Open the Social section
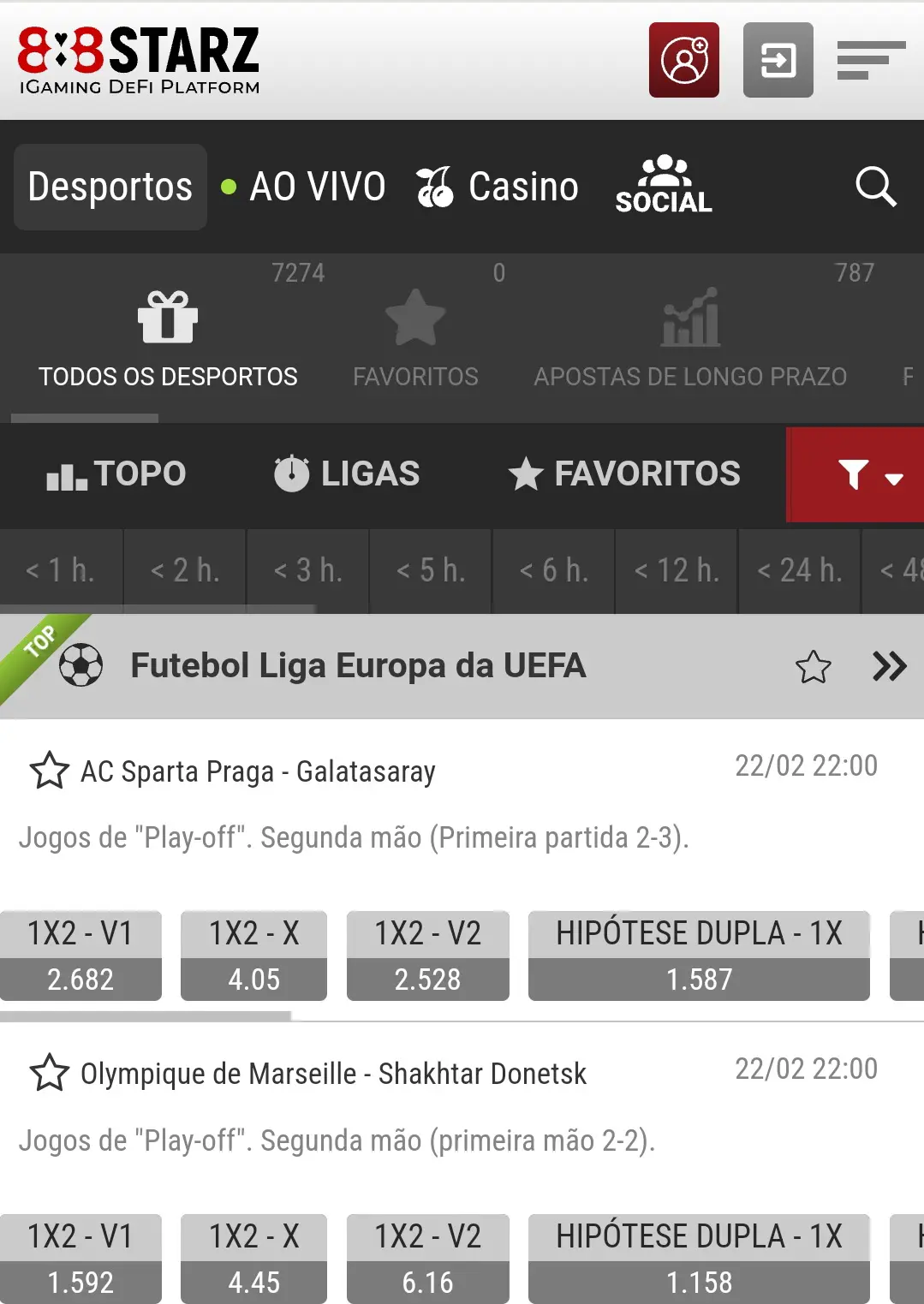Viewport: 924px width, 1304px height. pyautogui.click(x=664, y=187)
